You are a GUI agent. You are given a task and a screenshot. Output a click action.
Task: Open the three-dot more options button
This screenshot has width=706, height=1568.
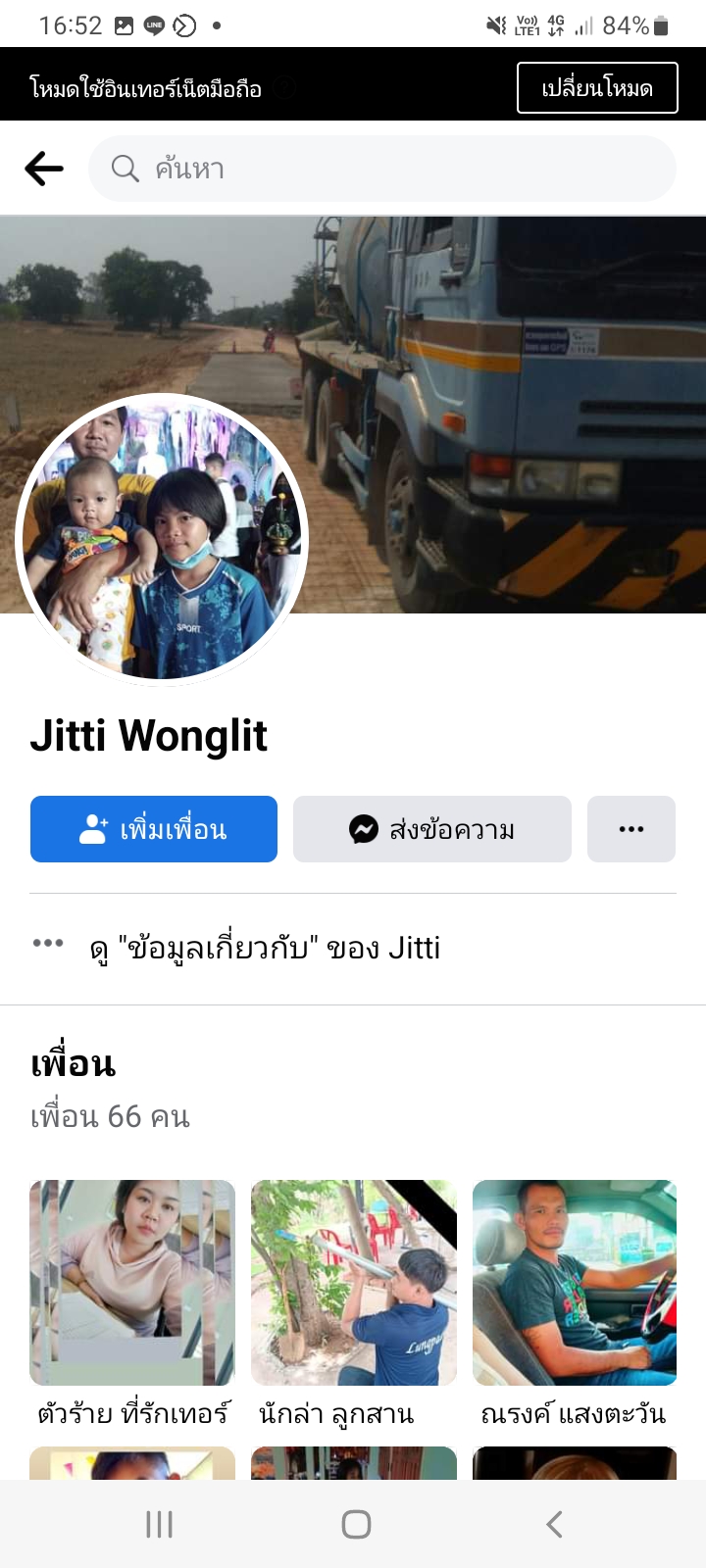(x=630, y=829)
